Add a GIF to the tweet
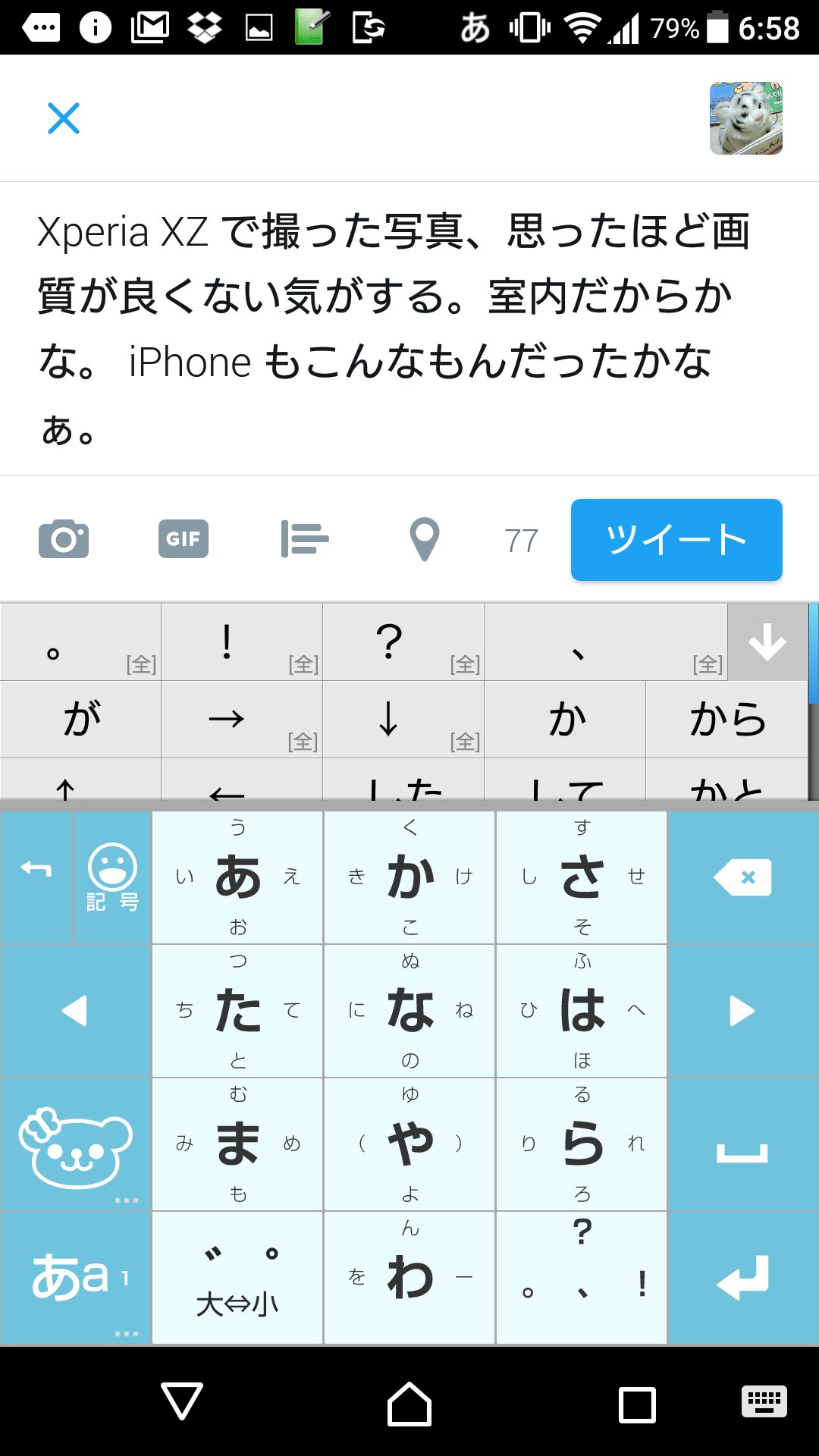Screen dimensions: 819x1456 184,539
